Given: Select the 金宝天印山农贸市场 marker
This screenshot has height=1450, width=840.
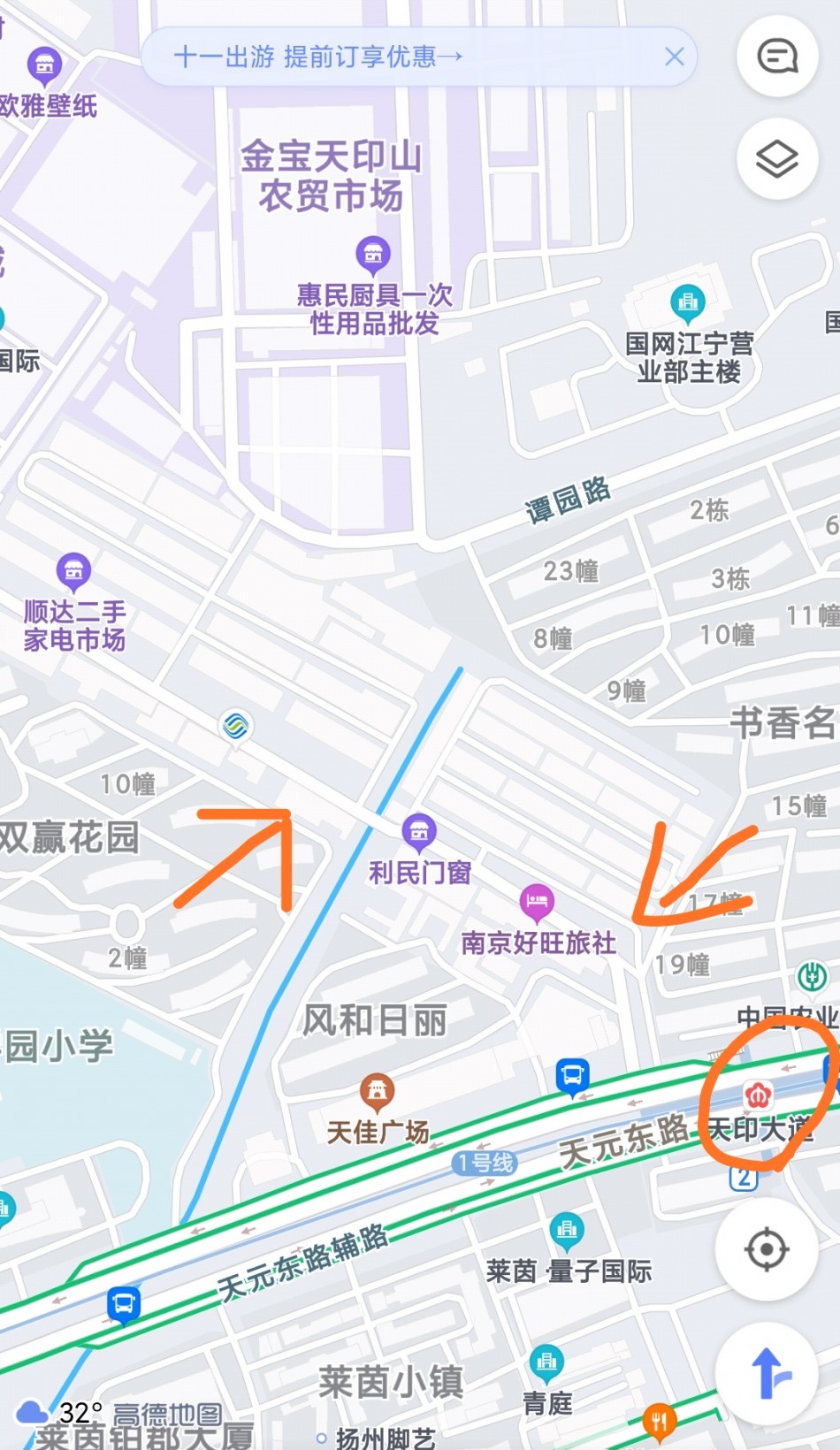Looking at the screenshot, I should (x=332, y=175).
